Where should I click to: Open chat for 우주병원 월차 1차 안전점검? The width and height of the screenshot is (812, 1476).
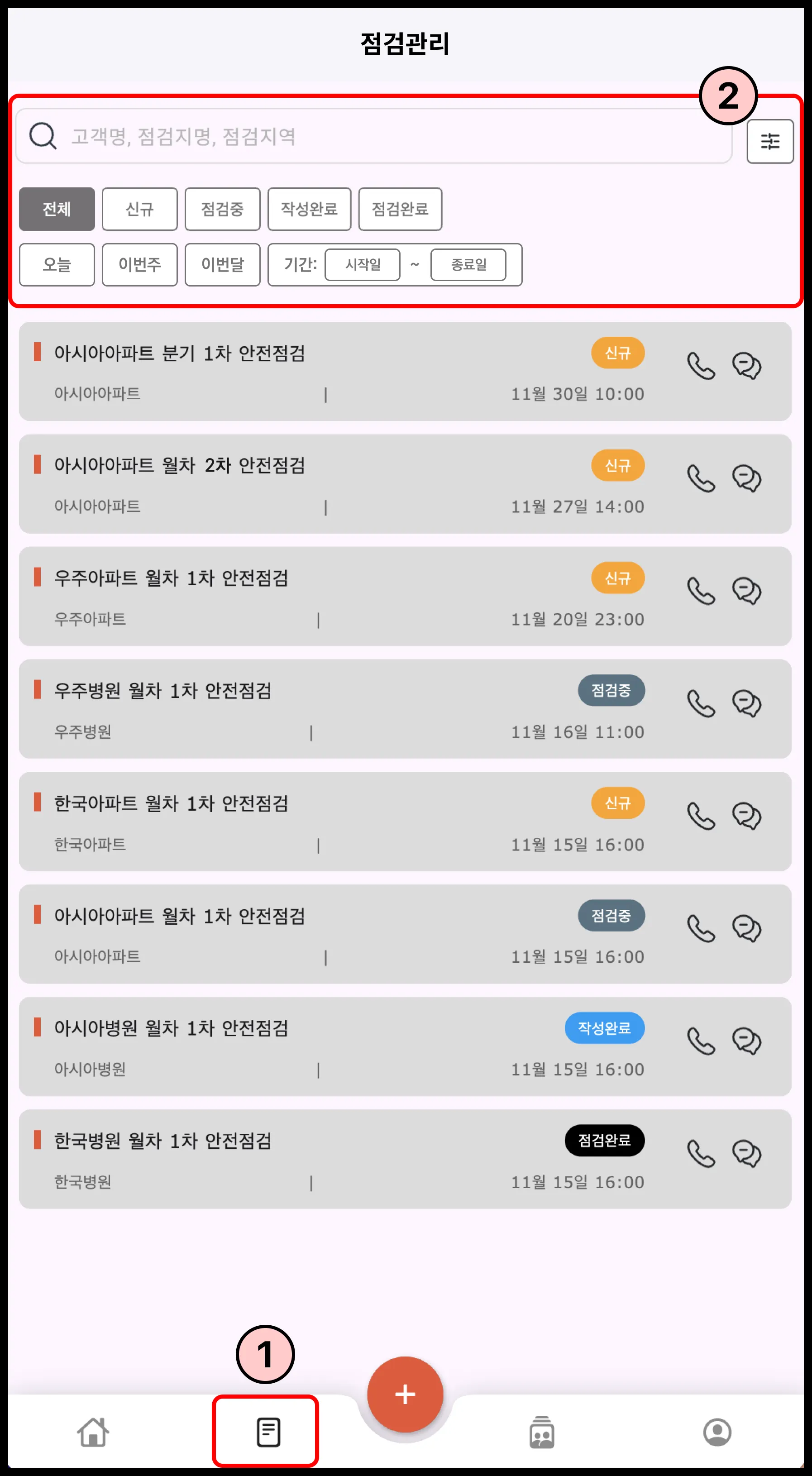[746, 704]
